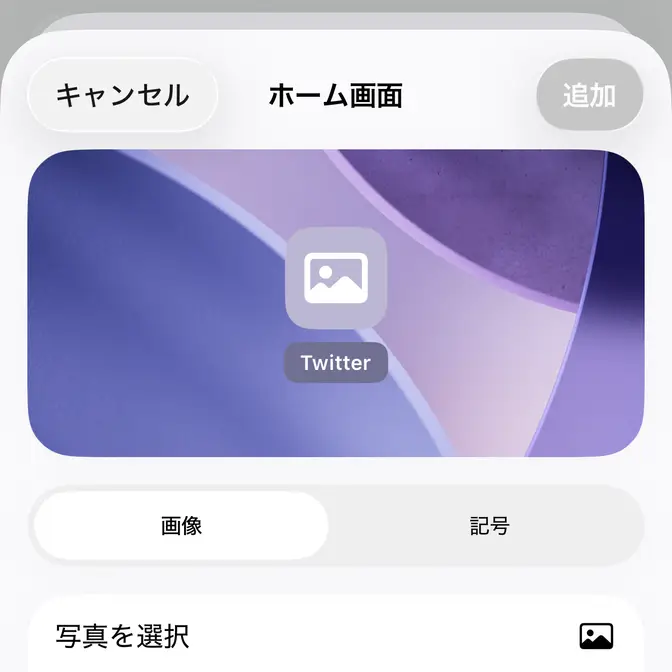Open the 写真を選択 row
Viewport: 672px width, 672px height.
tap(335, 636)
